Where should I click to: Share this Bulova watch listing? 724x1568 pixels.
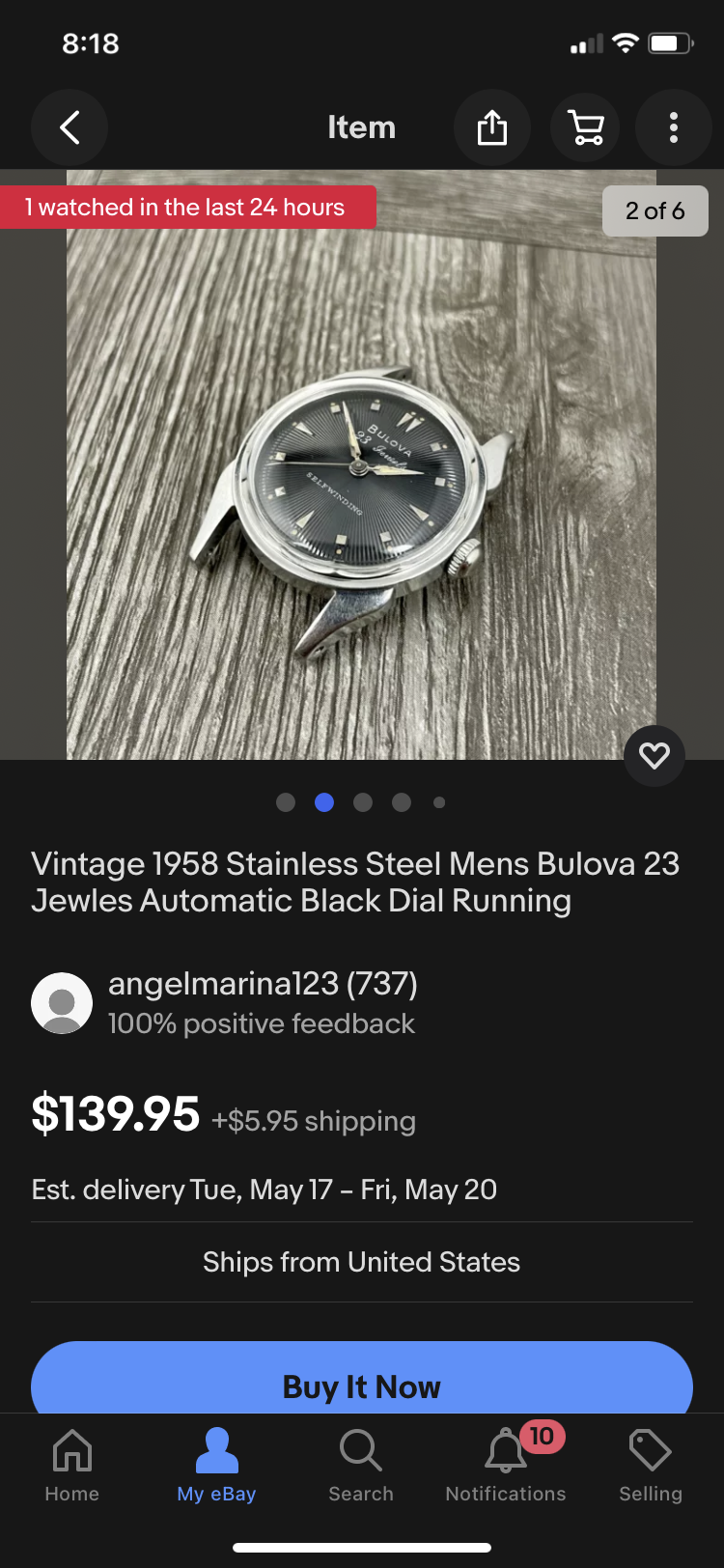pyautogui.click(x=492, y=127)
